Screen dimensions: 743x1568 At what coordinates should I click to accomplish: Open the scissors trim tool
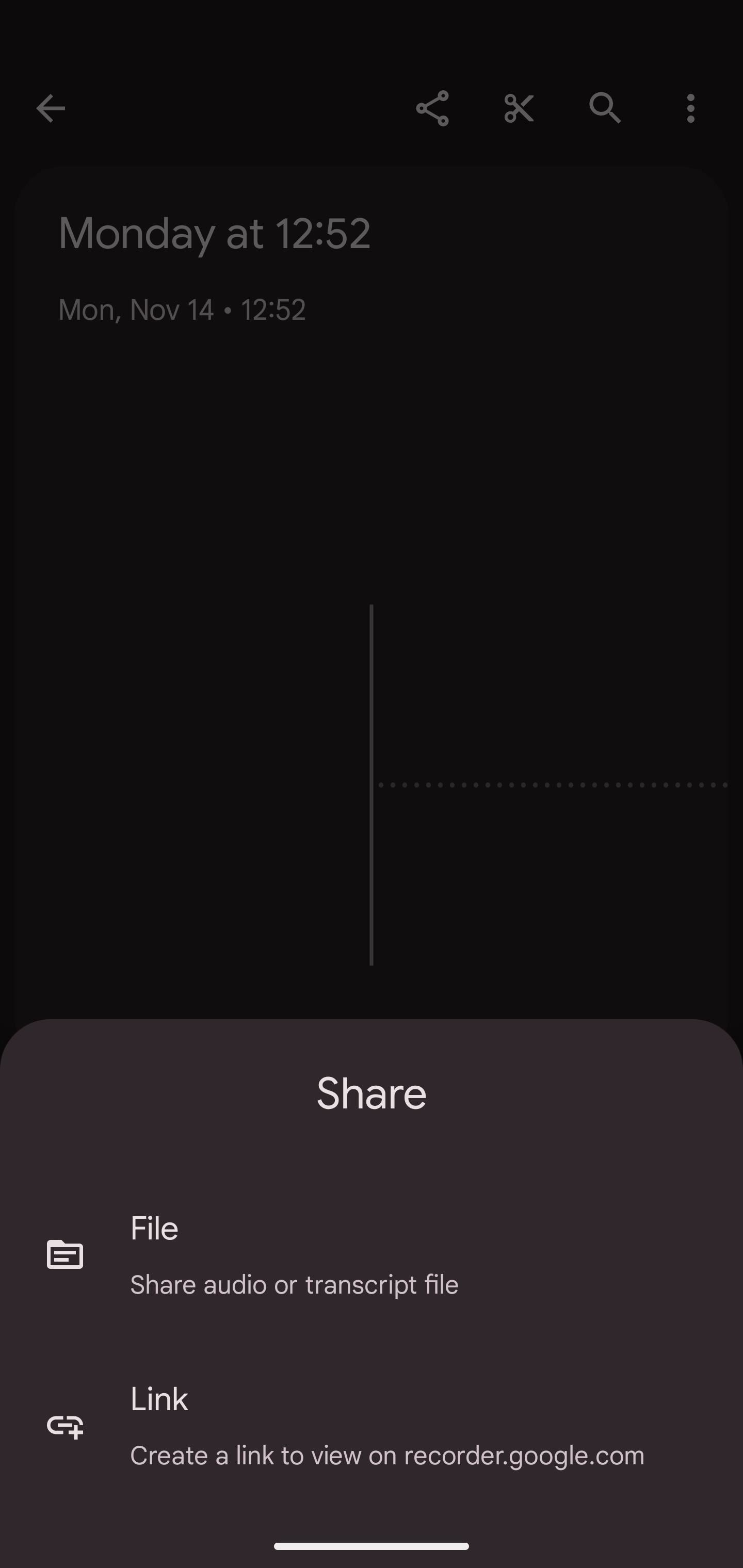[x=519, y=109]
